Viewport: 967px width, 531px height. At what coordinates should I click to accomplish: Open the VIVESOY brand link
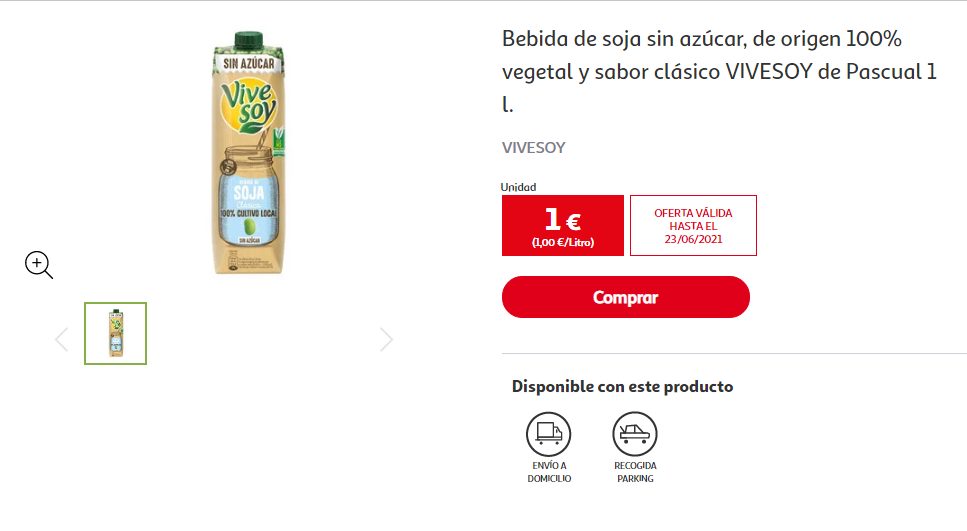[x=533, y=148]
